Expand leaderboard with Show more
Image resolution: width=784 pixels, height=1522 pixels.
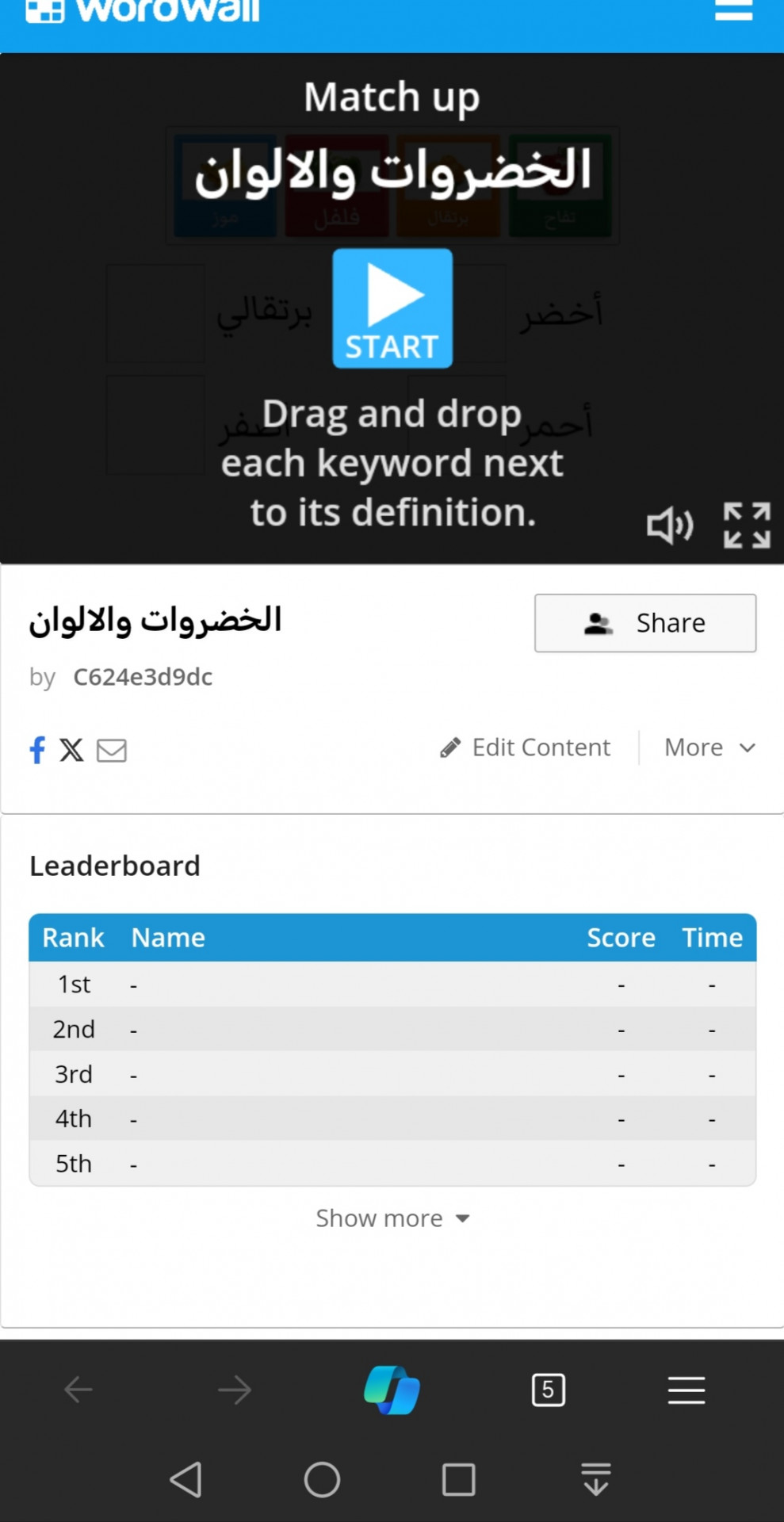point(392,1218)
